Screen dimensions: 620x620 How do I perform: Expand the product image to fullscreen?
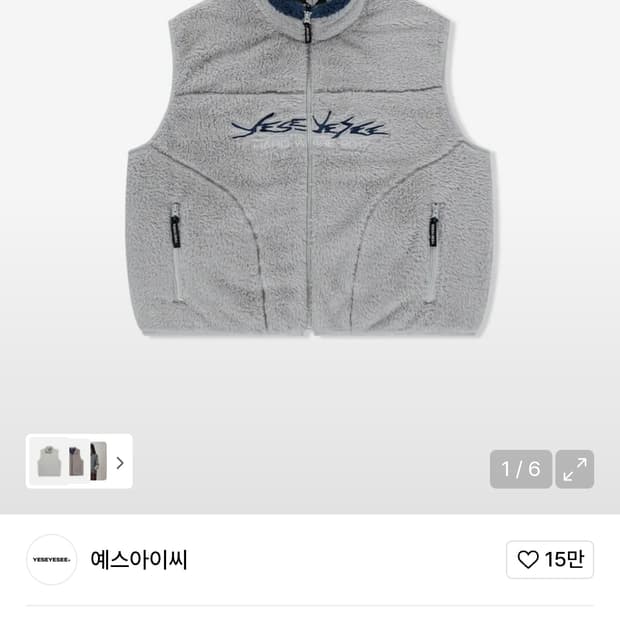(575, 469)
